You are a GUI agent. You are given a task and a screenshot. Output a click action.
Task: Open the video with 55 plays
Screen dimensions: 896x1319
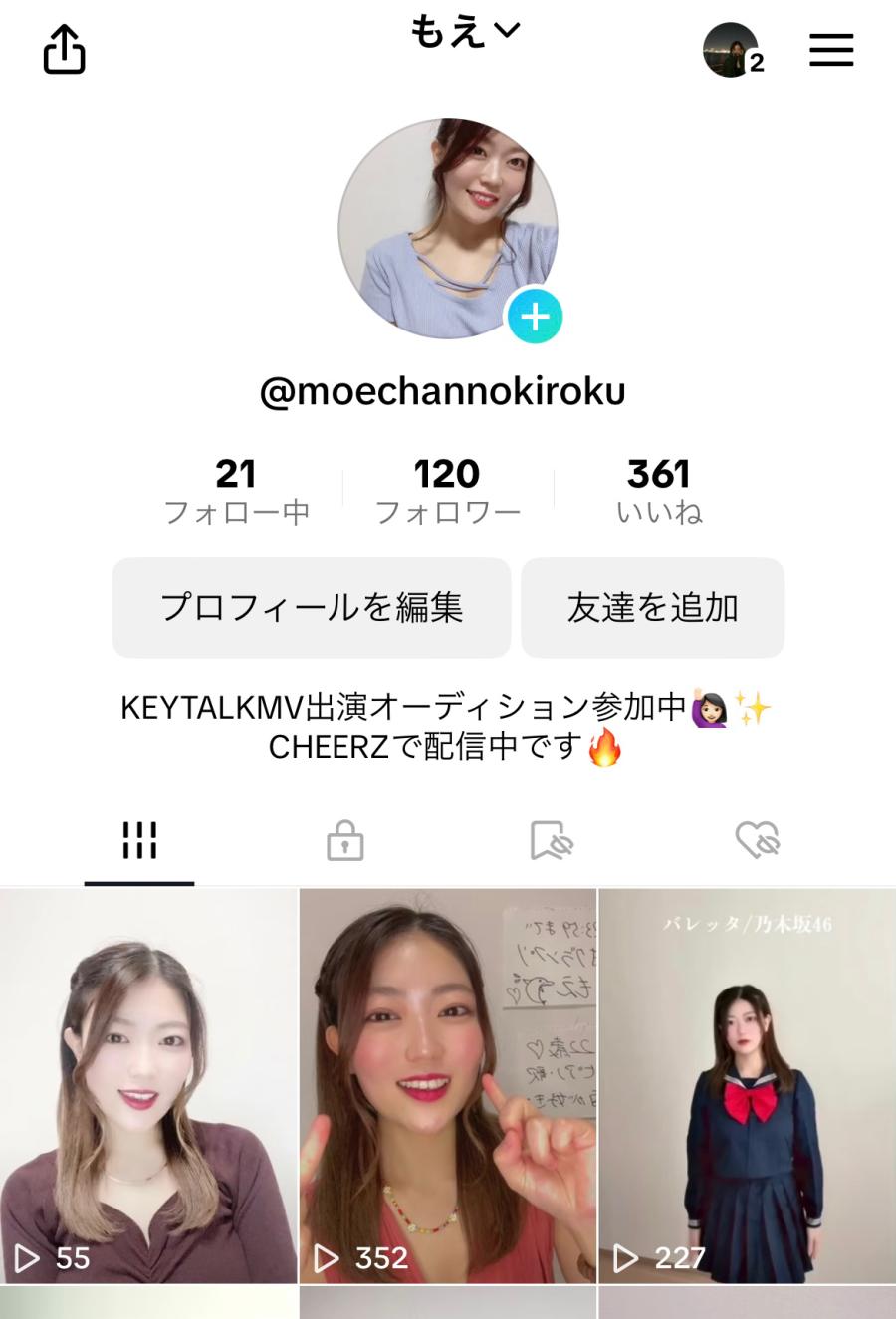click(149, 1085)
